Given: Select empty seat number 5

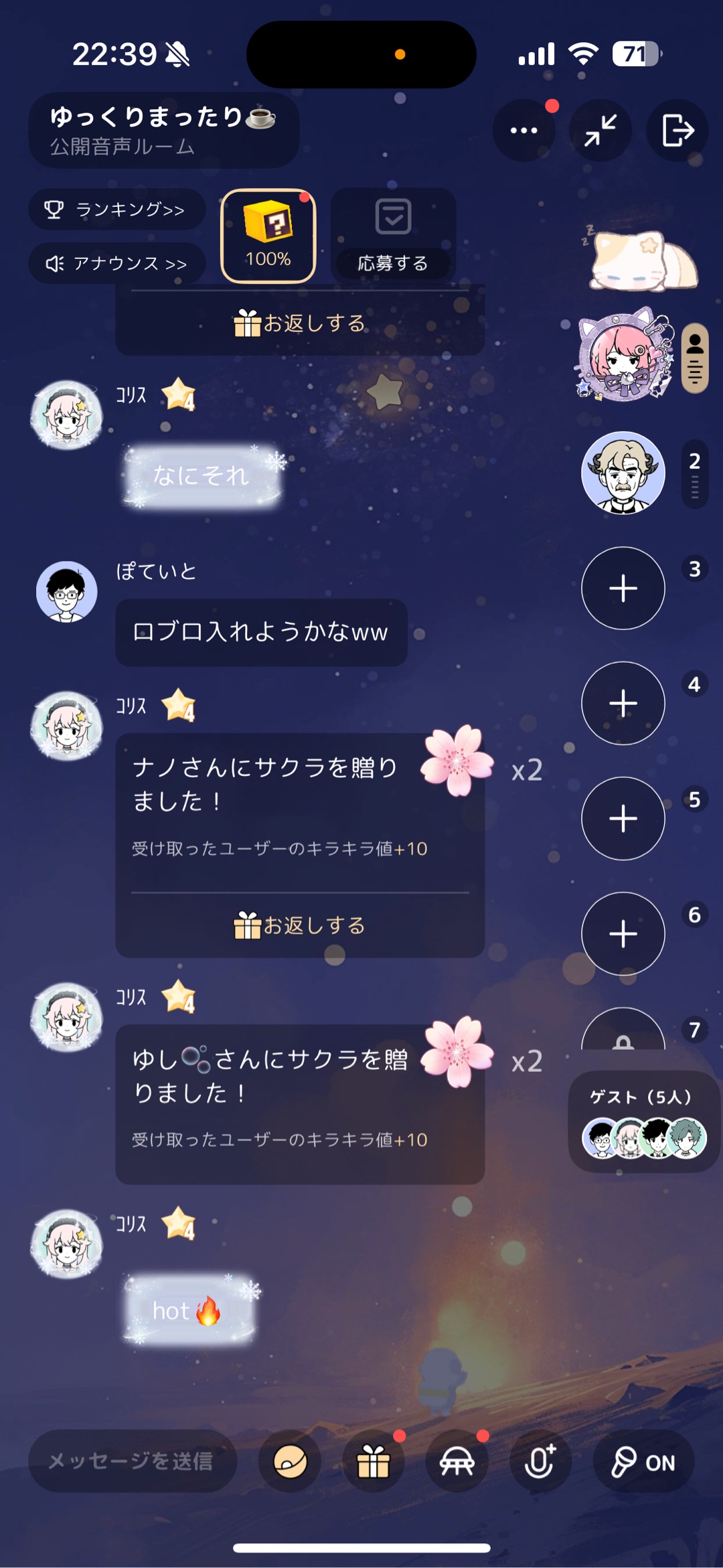Looking at the screenshot, I should click(623, 819).
